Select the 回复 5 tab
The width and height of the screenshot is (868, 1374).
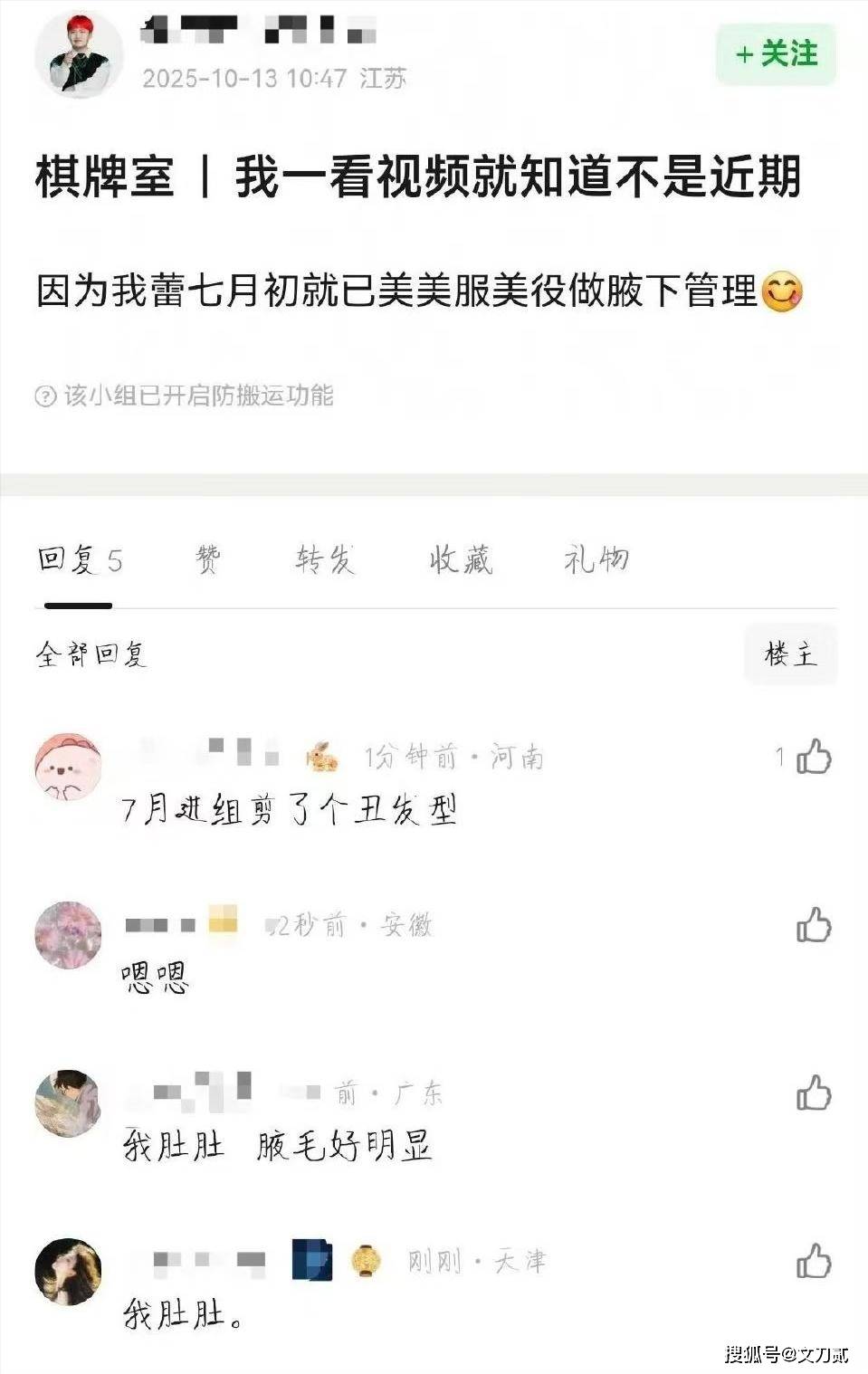pyautogui.click(x=80, y=560)
